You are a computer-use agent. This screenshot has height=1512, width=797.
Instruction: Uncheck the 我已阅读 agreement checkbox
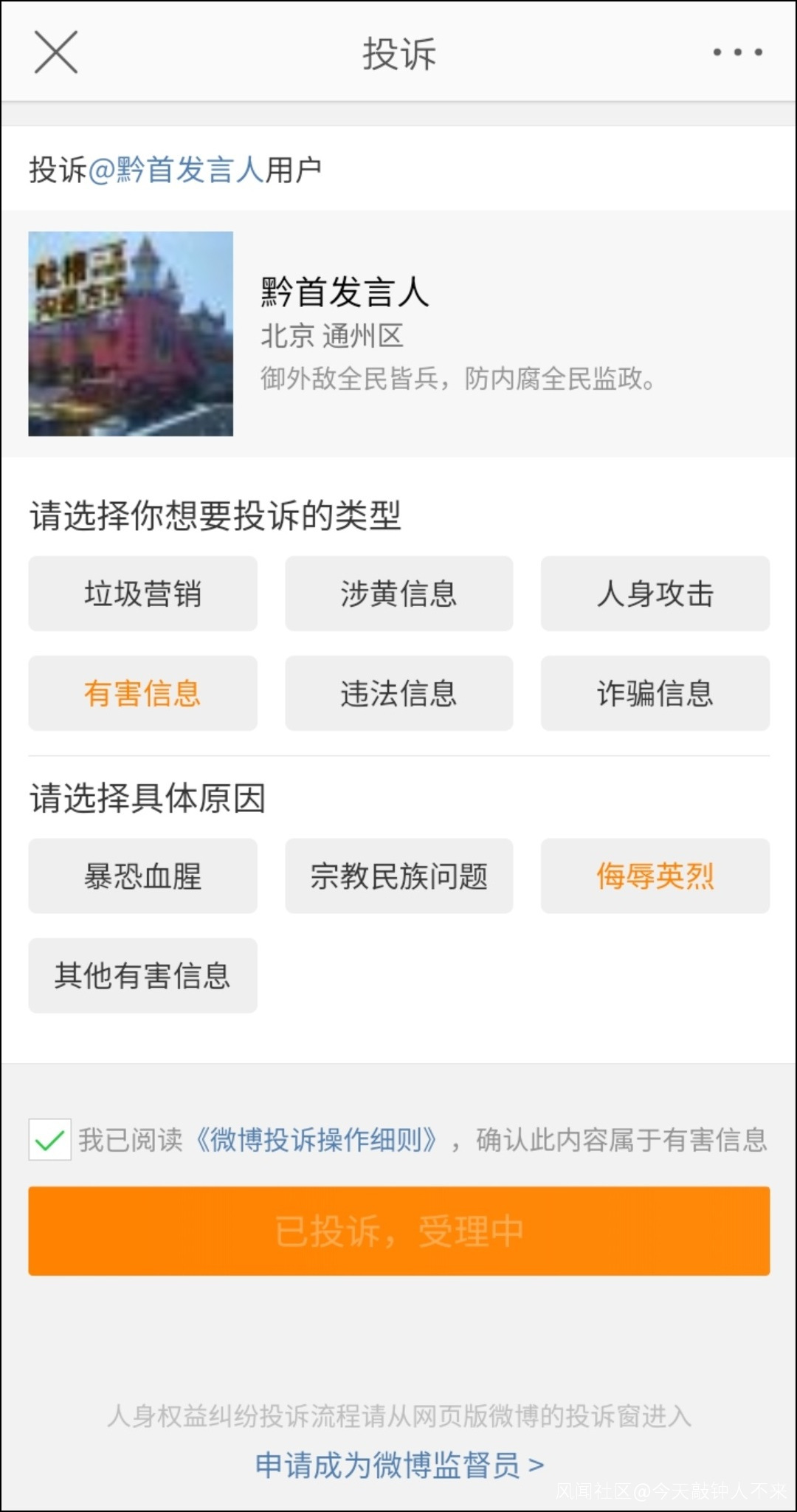[x=50, y=1140]
